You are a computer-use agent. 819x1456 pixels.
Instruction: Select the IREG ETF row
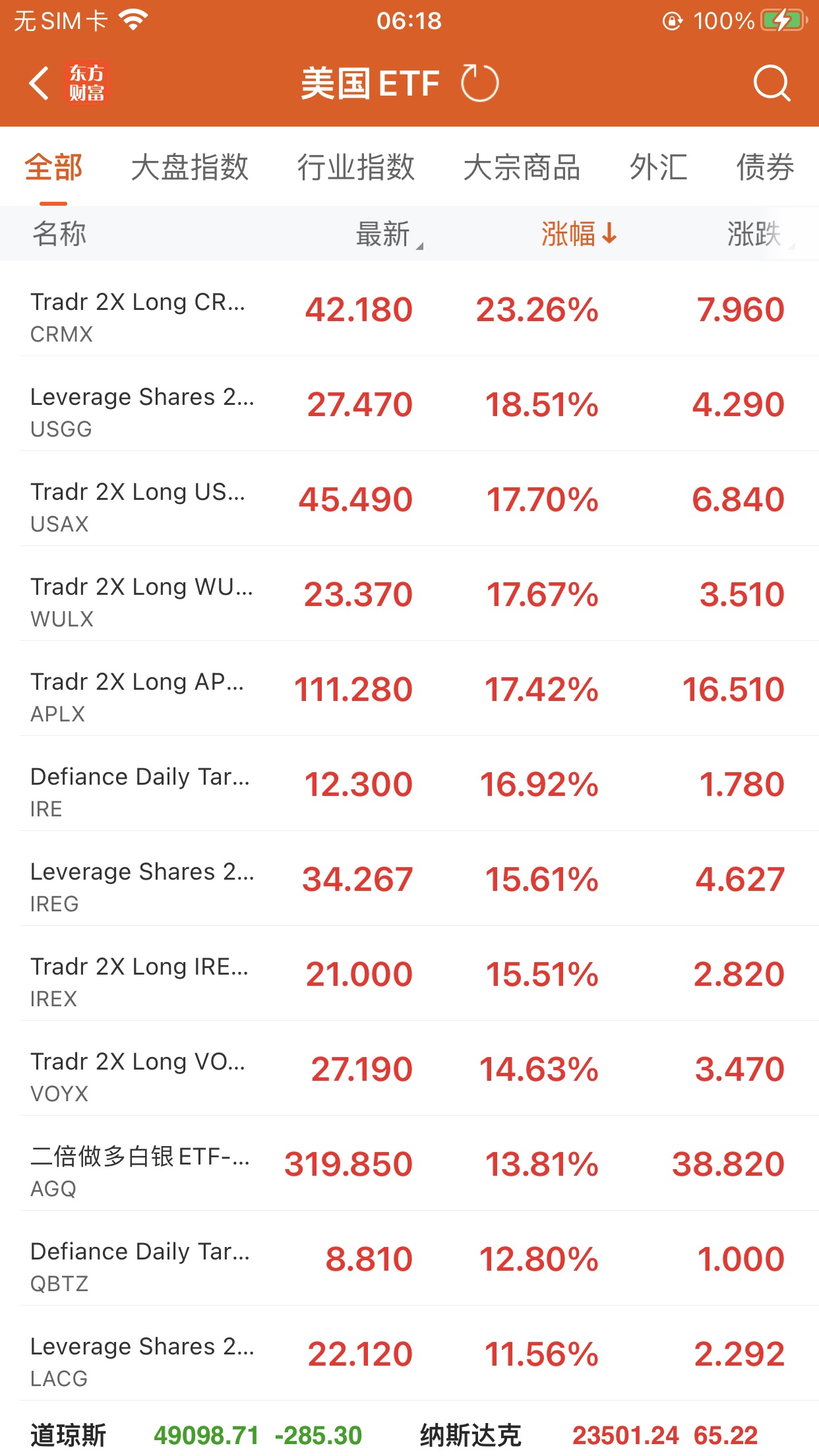(x=409, y=879)
